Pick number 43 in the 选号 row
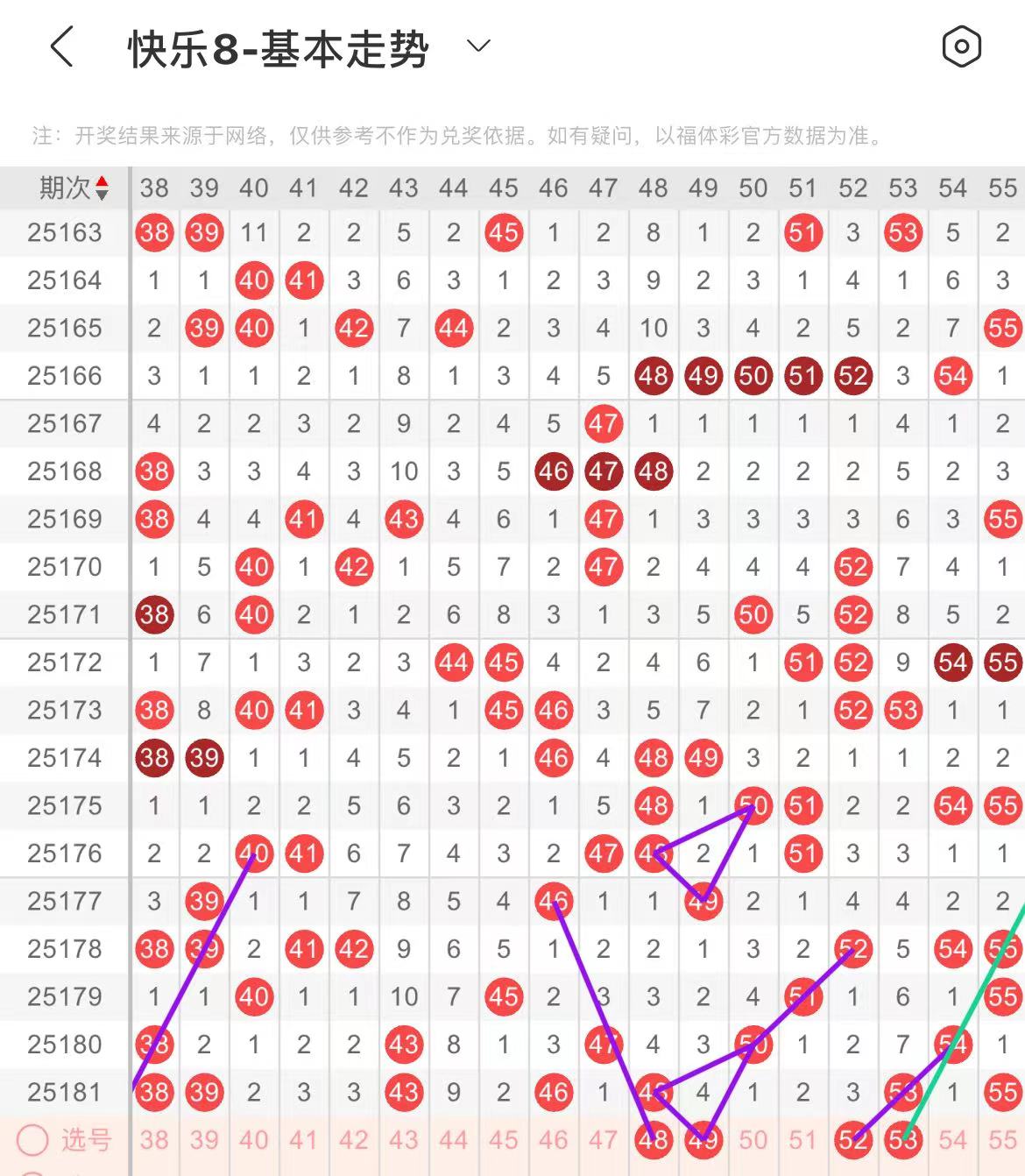The width and height of the screenshot is (1025, 1176). click(404, 1140)
